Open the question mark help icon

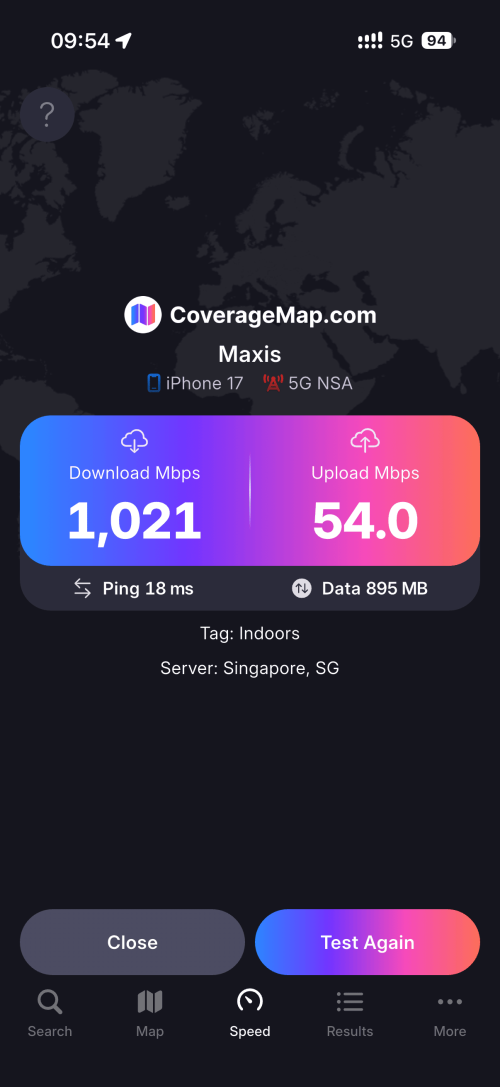coord(47,114)
